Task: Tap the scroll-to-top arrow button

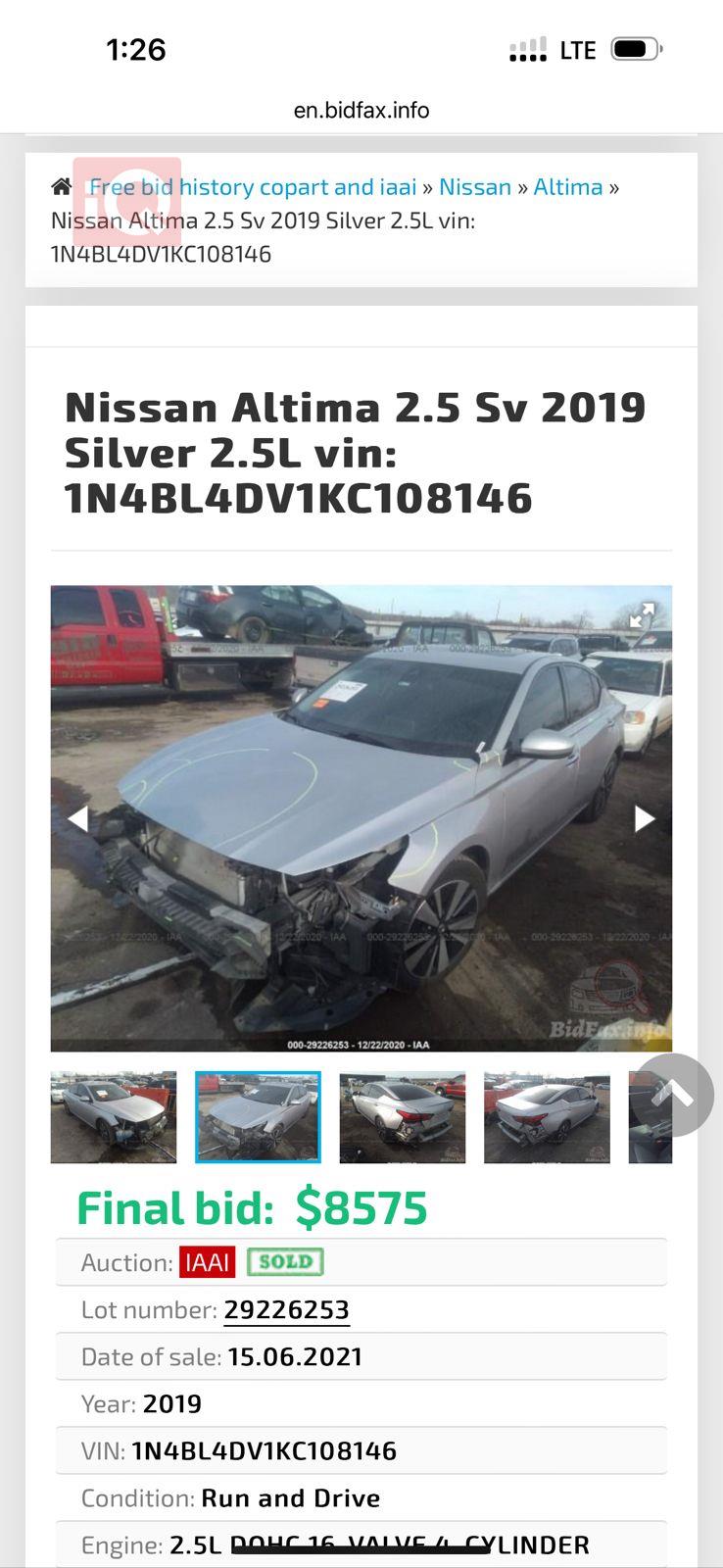Action: coord(674,1095)
